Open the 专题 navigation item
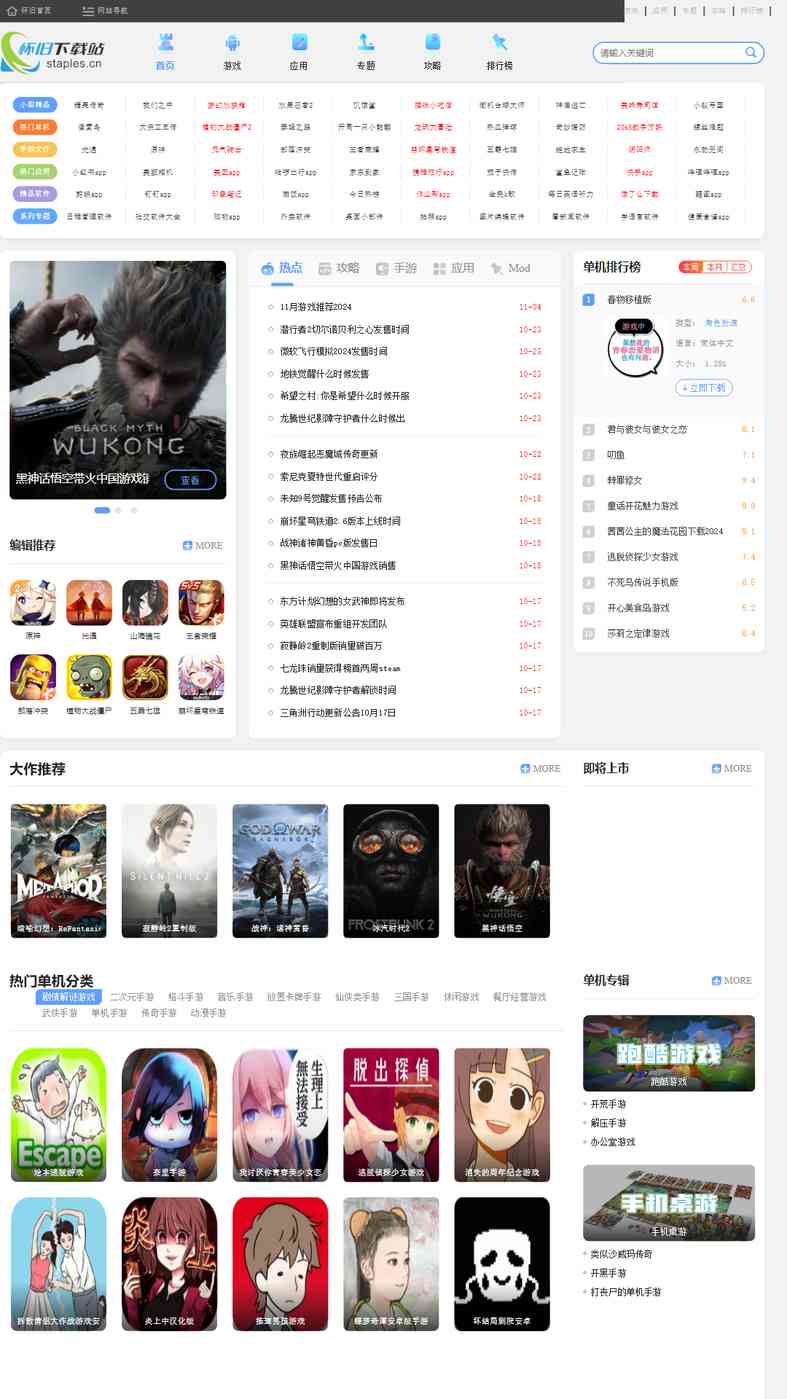The image size is (787, 1399). [366, 52]
